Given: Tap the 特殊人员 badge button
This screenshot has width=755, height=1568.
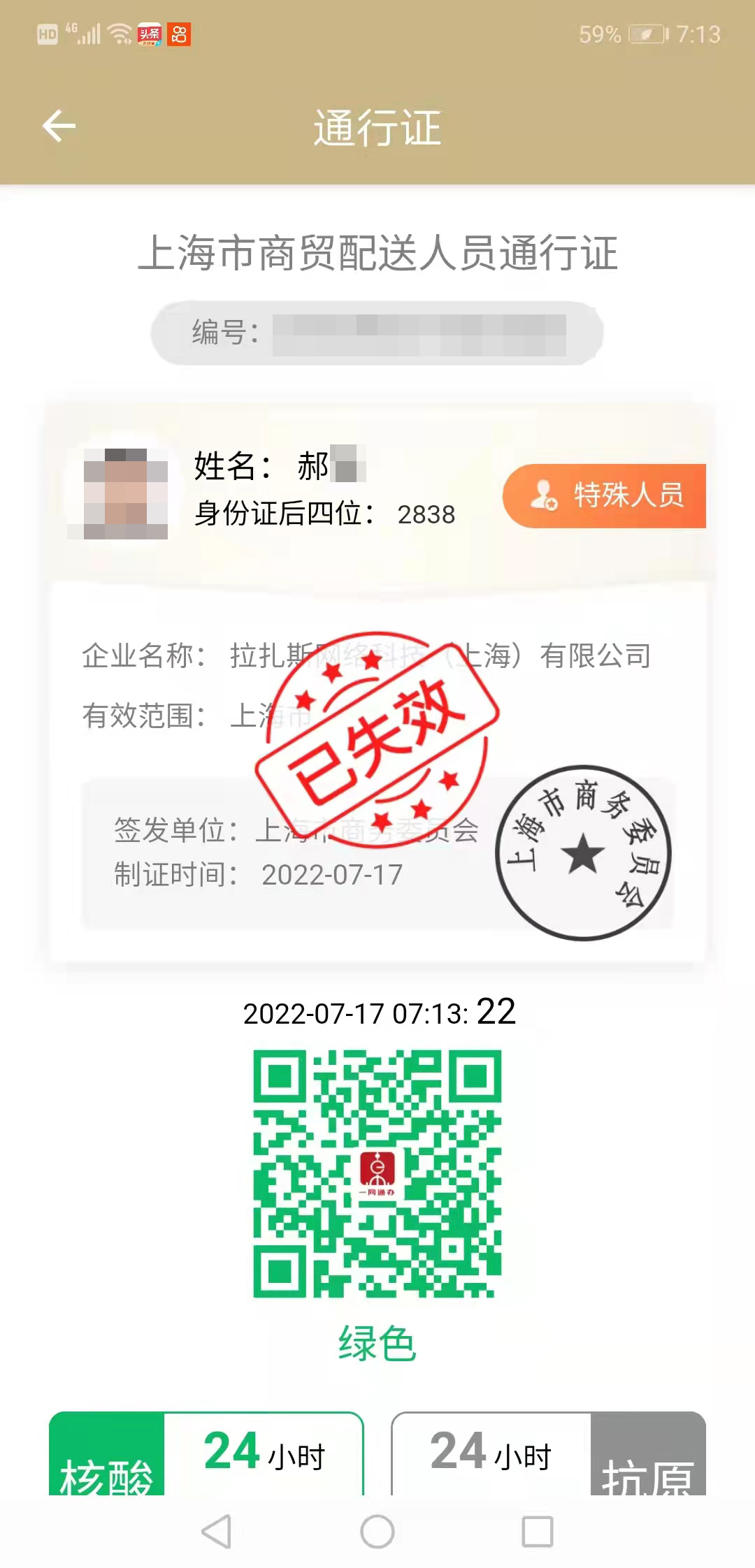Looking at the screenshot, I should 605,495.
